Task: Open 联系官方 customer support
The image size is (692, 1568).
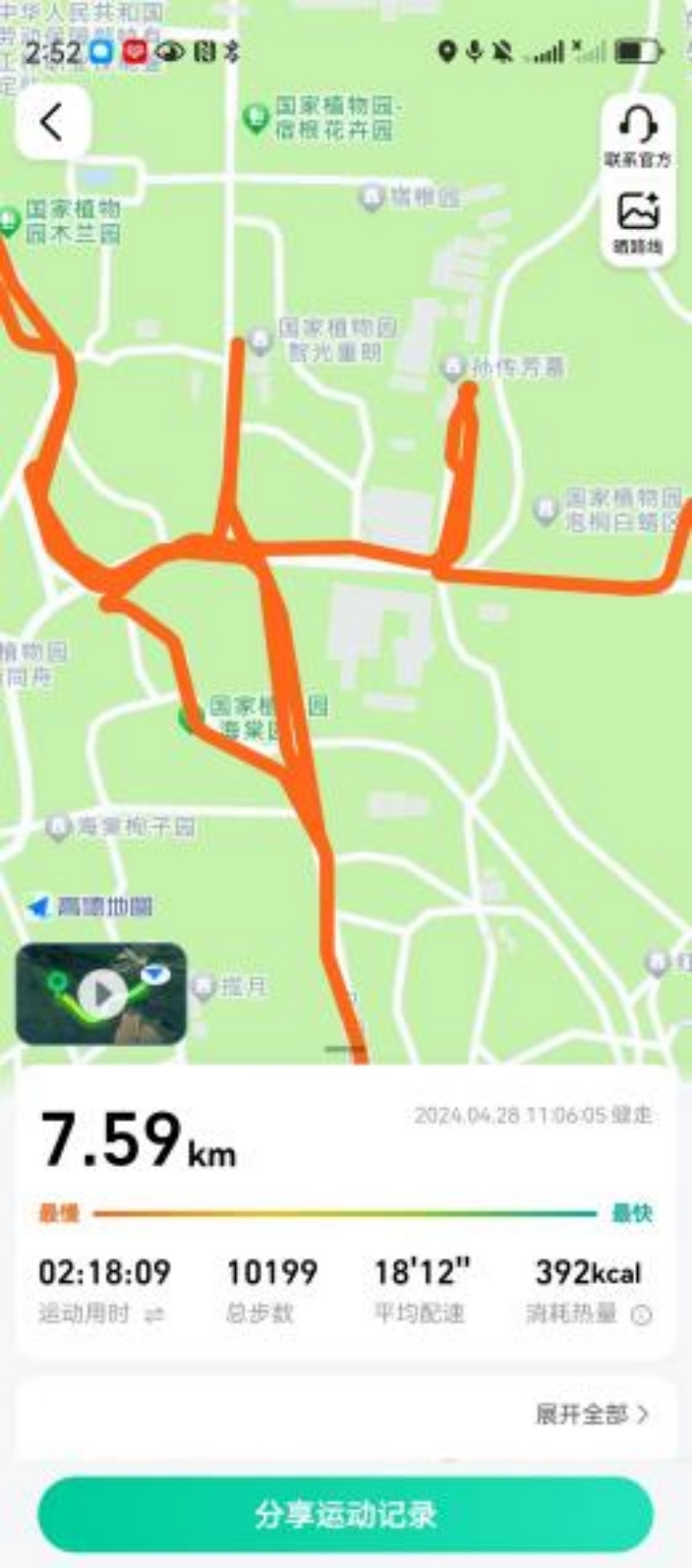Action: (x=637, y=135)
